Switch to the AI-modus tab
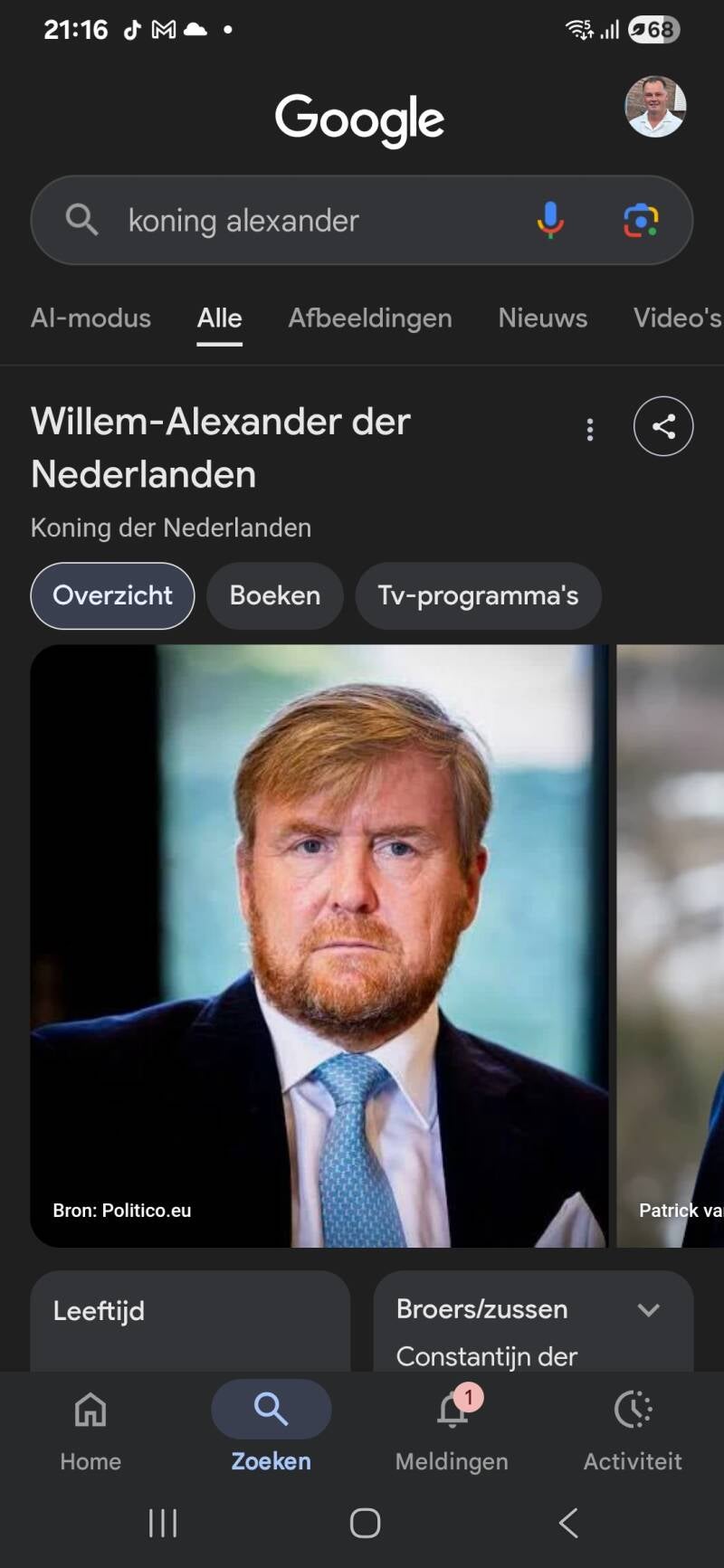Viewport: 724px width, 1568px height. 90,318
